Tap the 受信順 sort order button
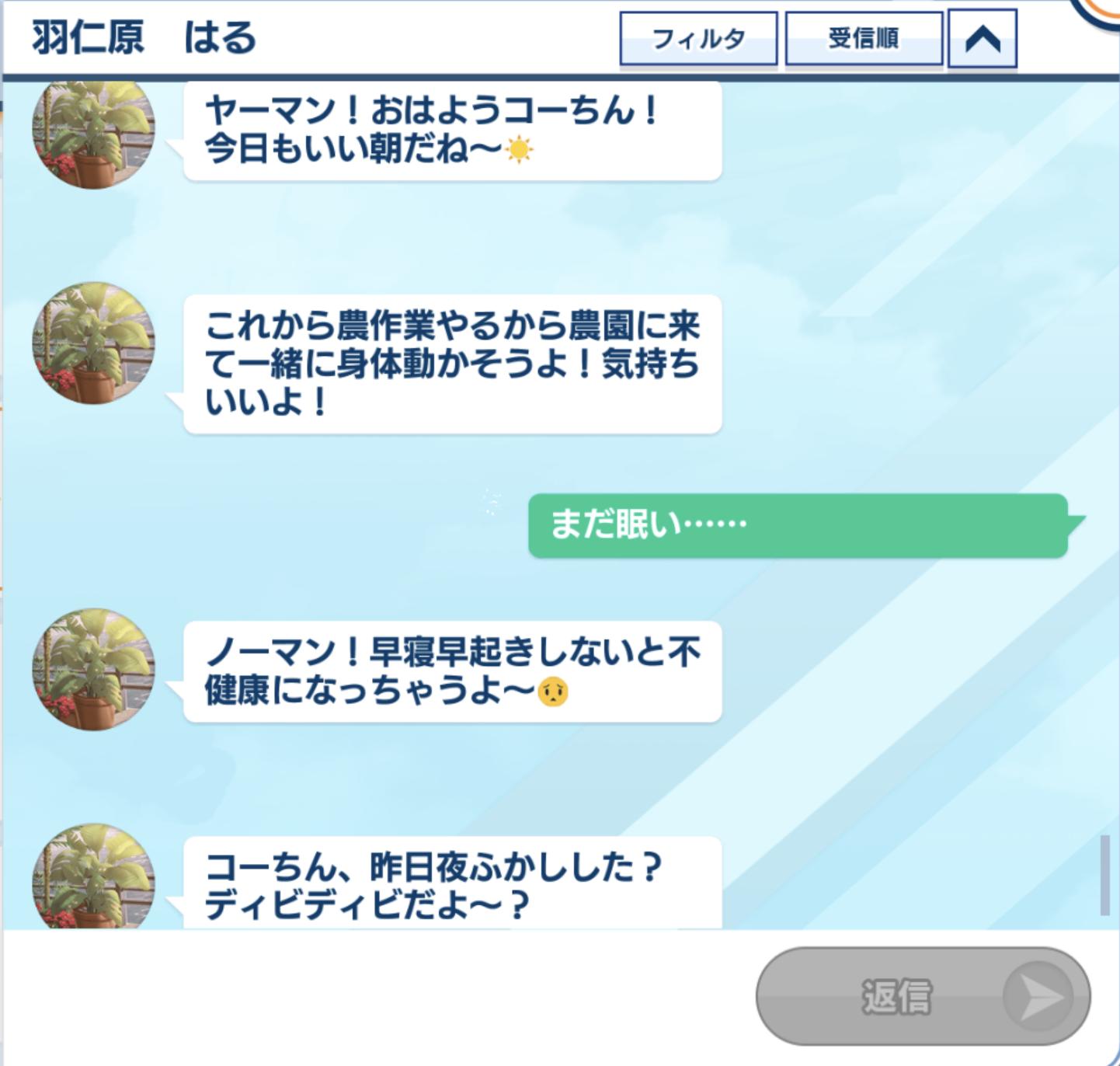This screenshot has height=1066, width=1120. (x=864, y=38)
